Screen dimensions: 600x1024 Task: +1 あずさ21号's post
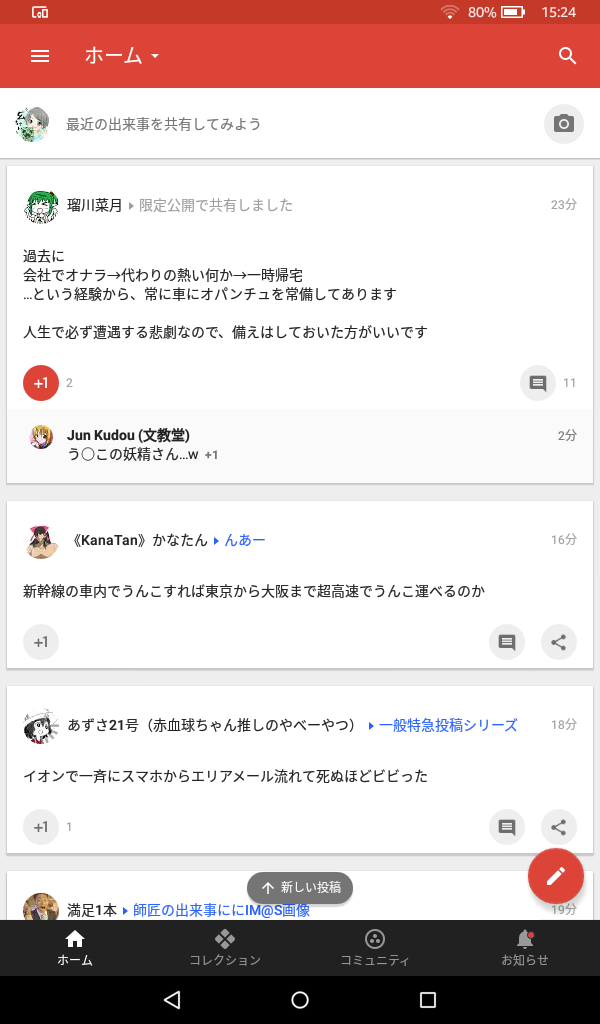[41, 827]
